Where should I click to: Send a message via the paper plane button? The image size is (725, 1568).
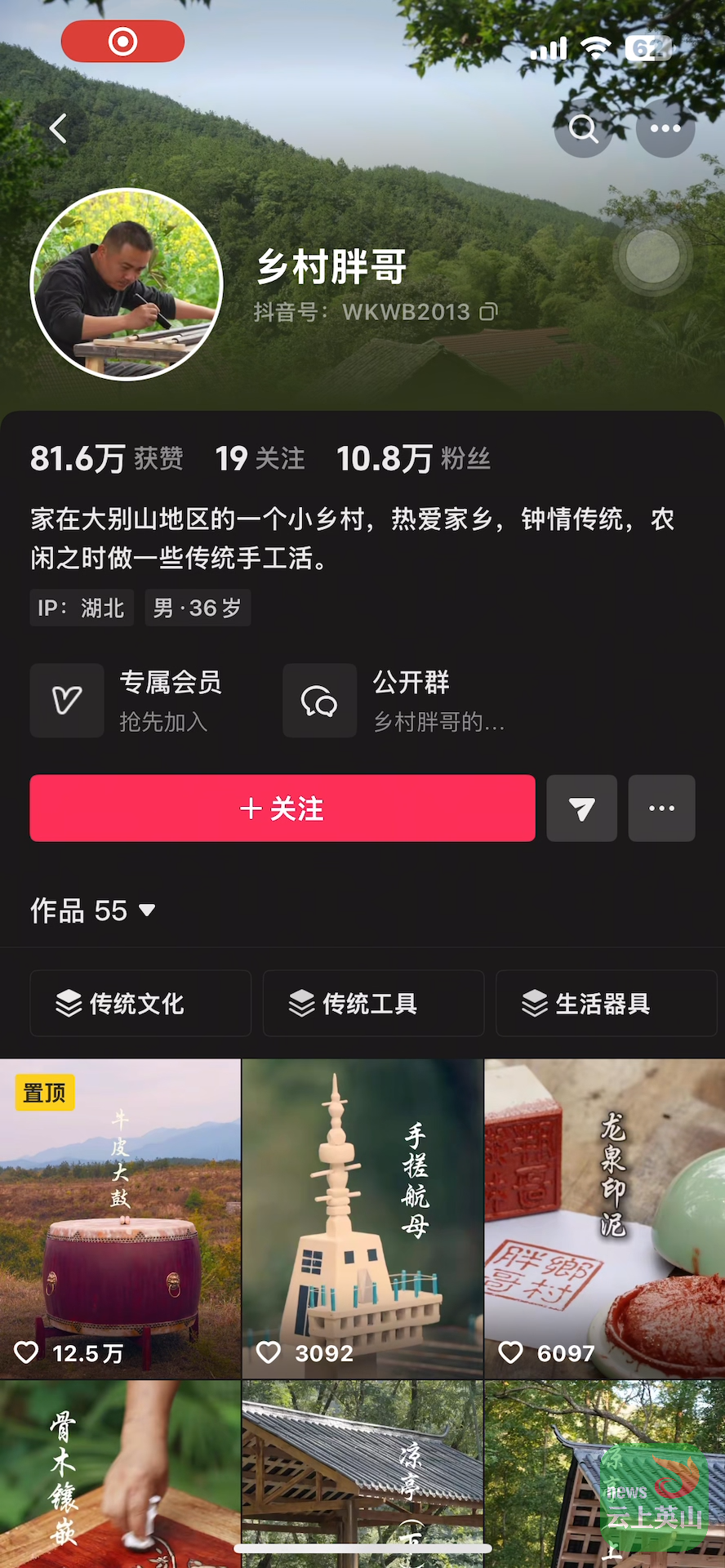581,808
